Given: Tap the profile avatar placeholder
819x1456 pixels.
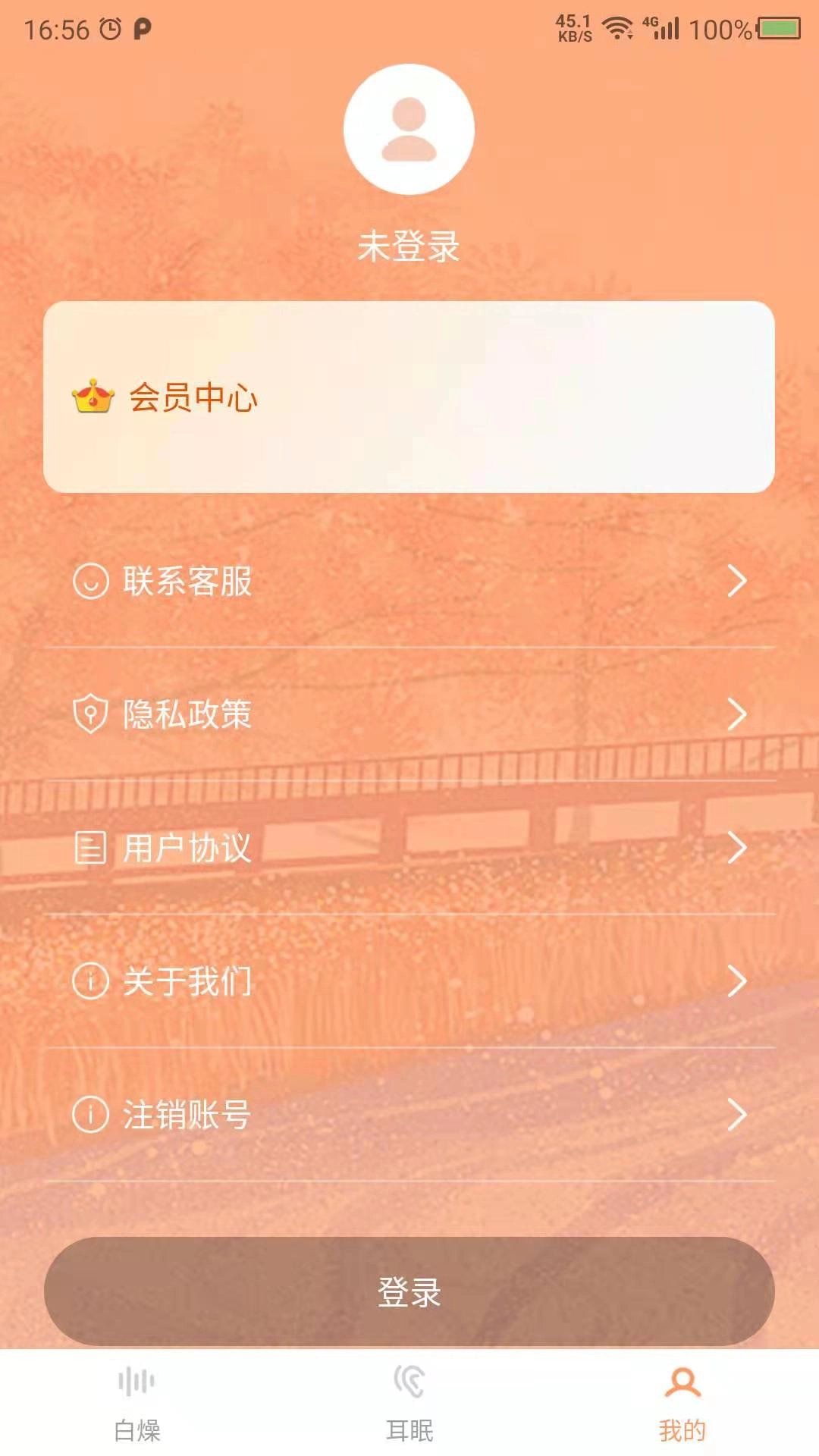Looking at the screenshot, I should tap(409, 130).
